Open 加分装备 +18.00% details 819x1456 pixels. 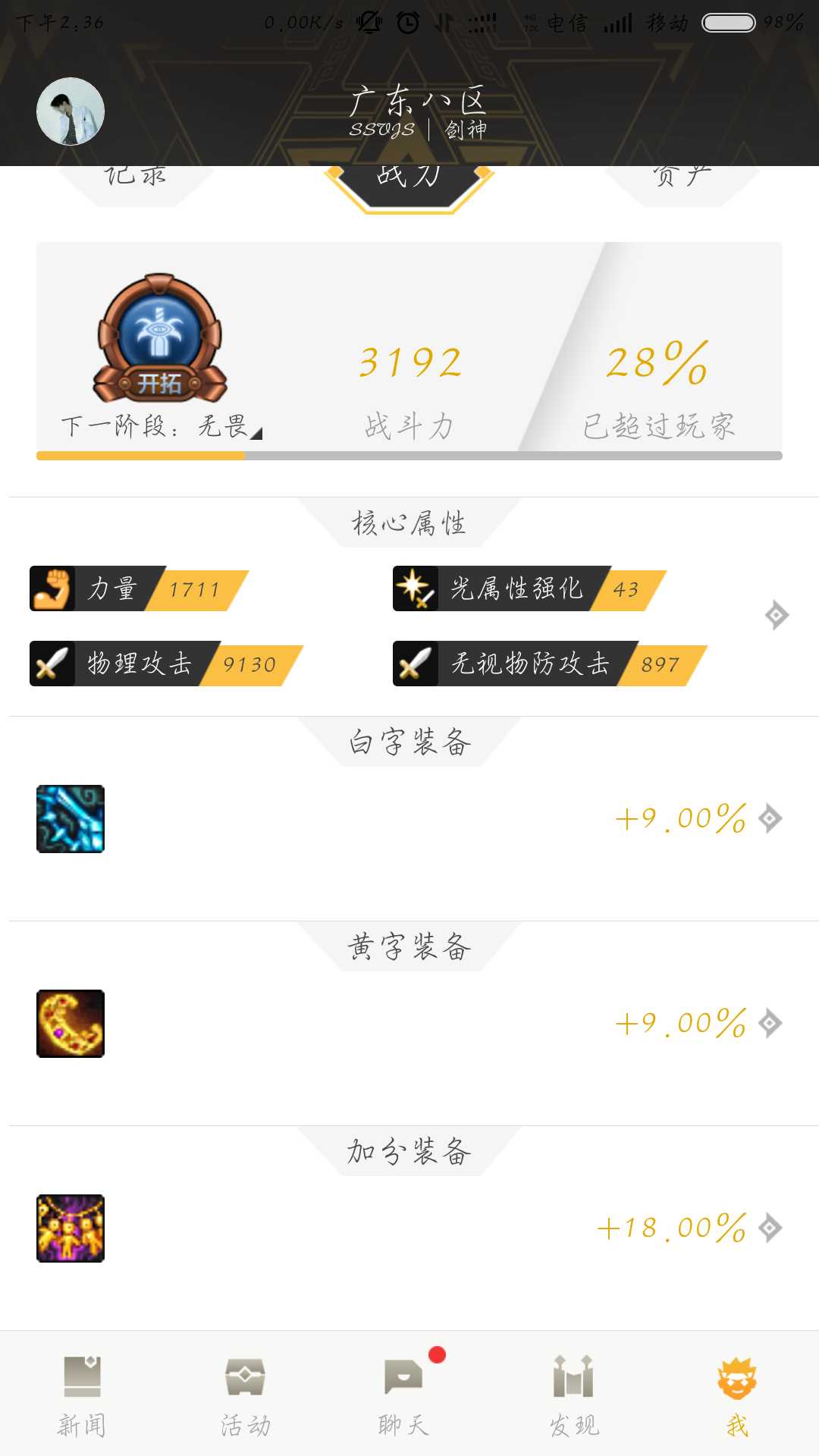[770, 1228]
